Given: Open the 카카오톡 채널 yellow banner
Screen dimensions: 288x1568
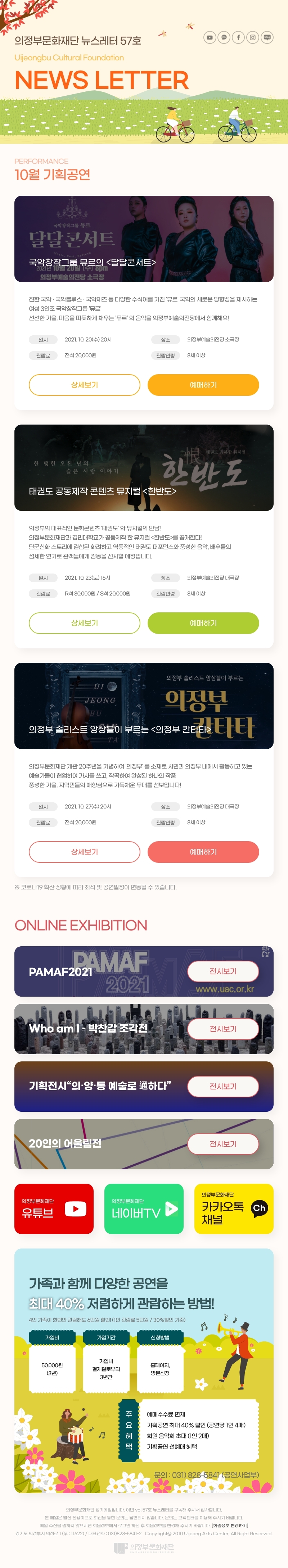Looking at the screenshot, I should pyautogui.click(x=234, y=1209).
